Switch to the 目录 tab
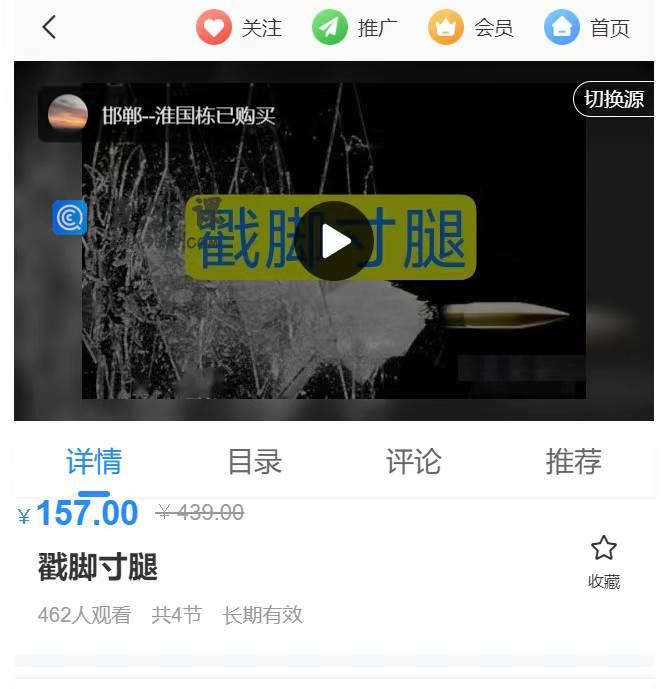The height and width of the screenshot is (689, 671). tap(254, 461)
